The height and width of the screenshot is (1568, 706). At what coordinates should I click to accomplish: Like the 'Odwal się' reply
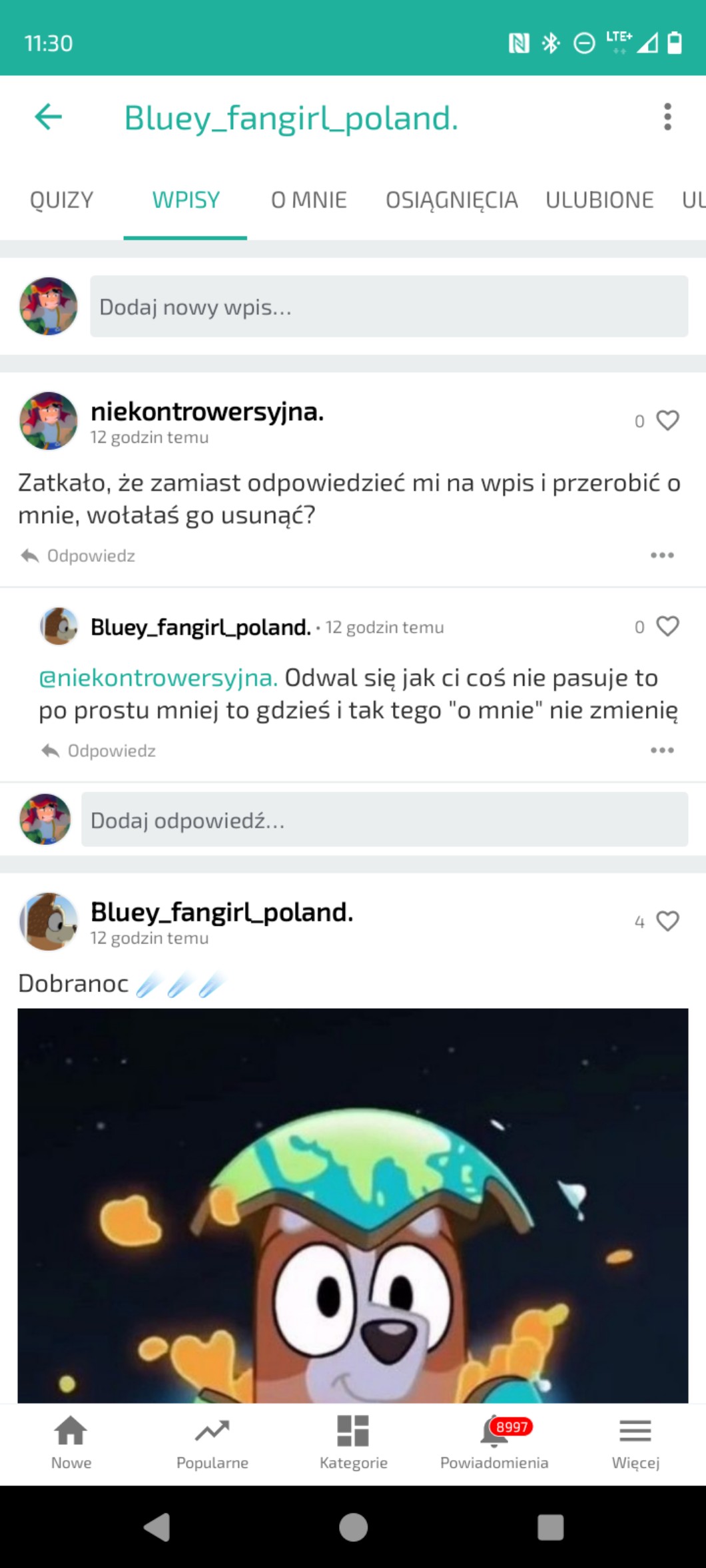(667, 627)
